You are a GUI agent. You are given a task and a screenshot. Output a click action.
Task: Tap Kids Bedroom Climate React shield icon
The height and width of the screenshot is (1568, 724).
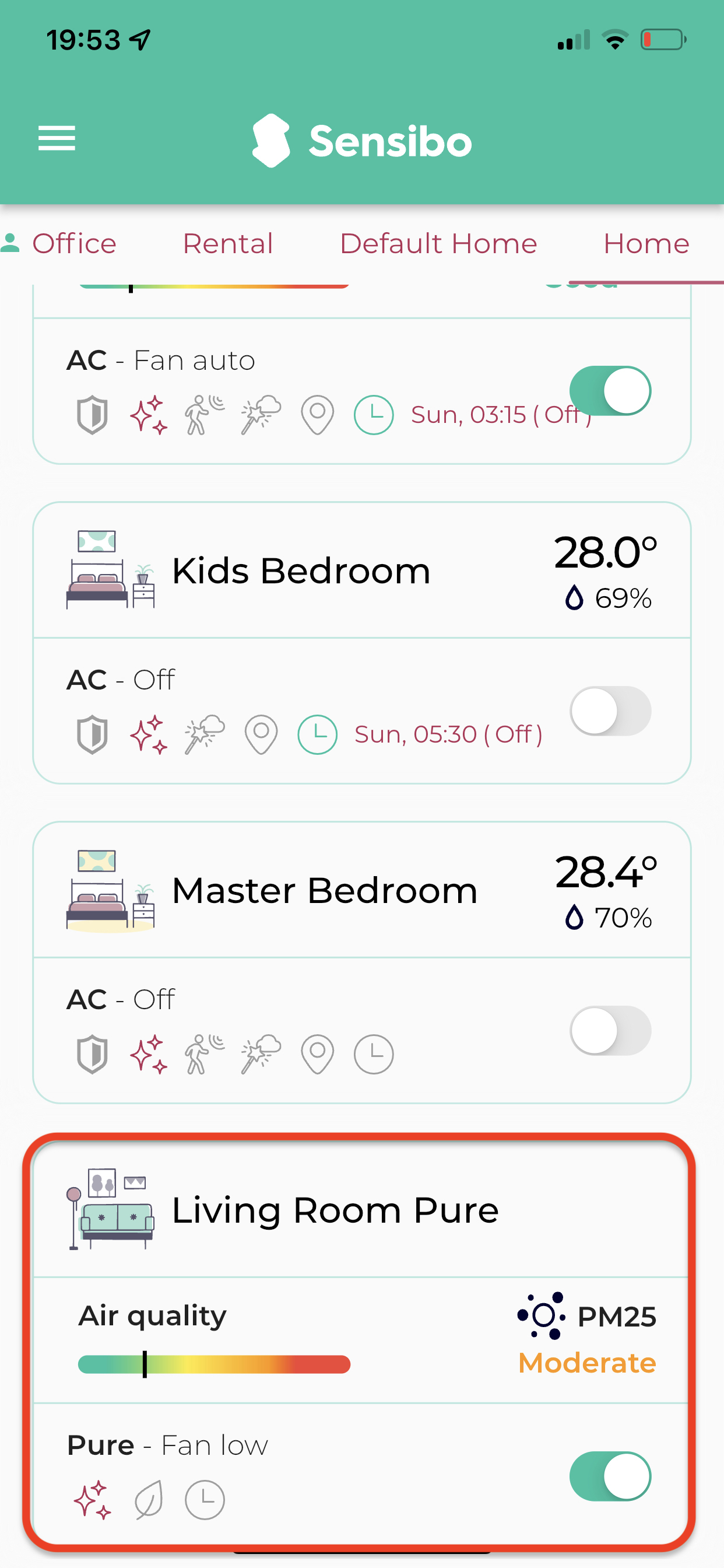pyautogui.click(x=92, y=734)
